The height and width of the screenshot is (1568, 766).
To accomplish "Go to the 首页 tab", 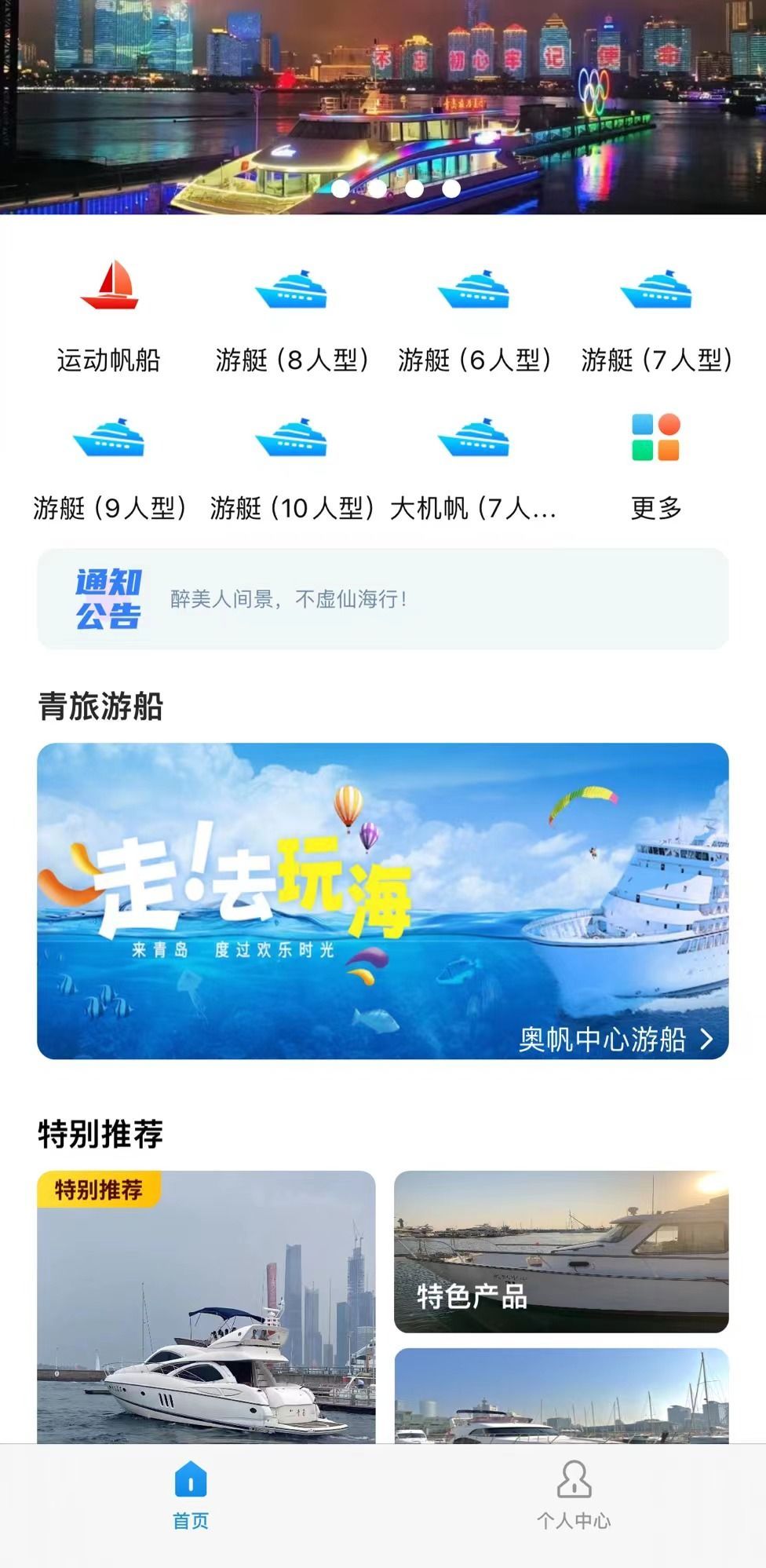I will tap(191, 1496).
